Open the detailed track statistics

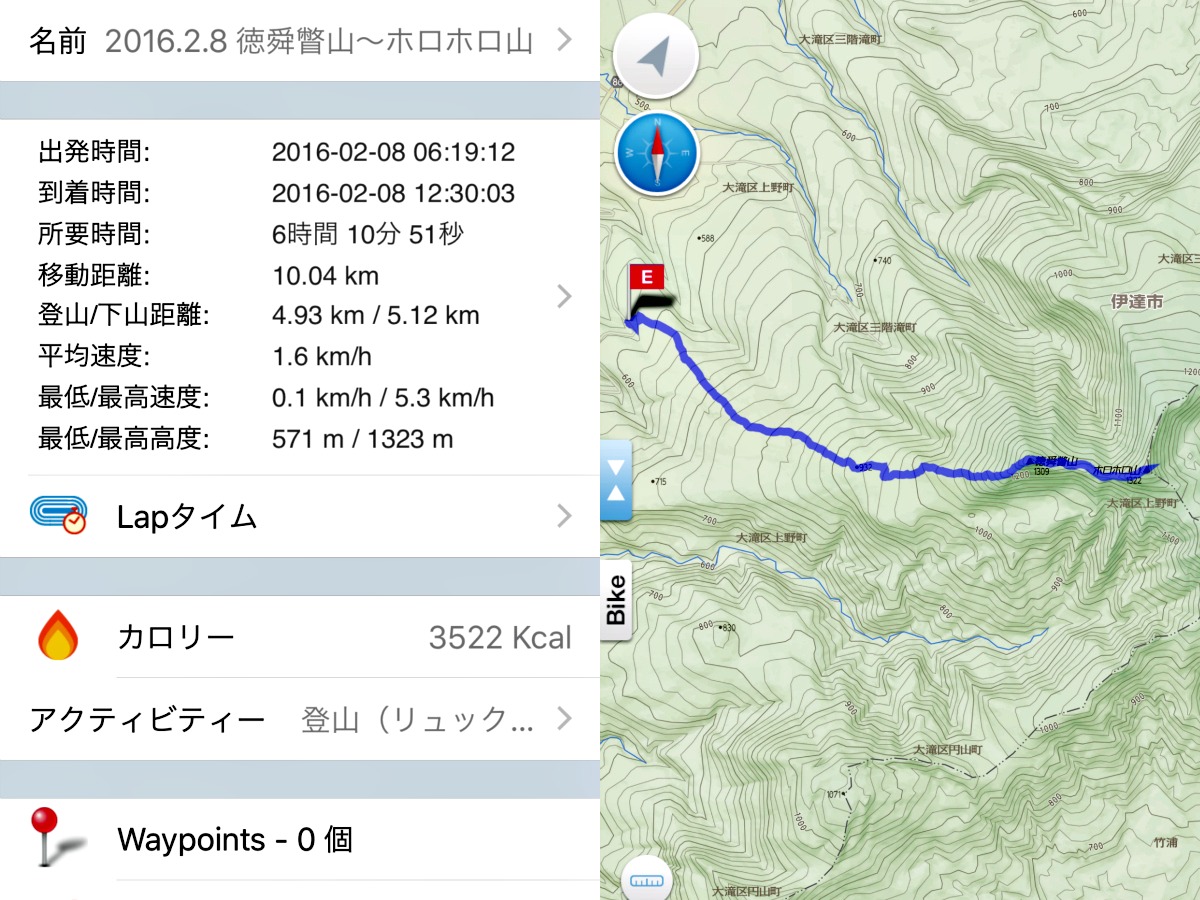tap(300, 296)
